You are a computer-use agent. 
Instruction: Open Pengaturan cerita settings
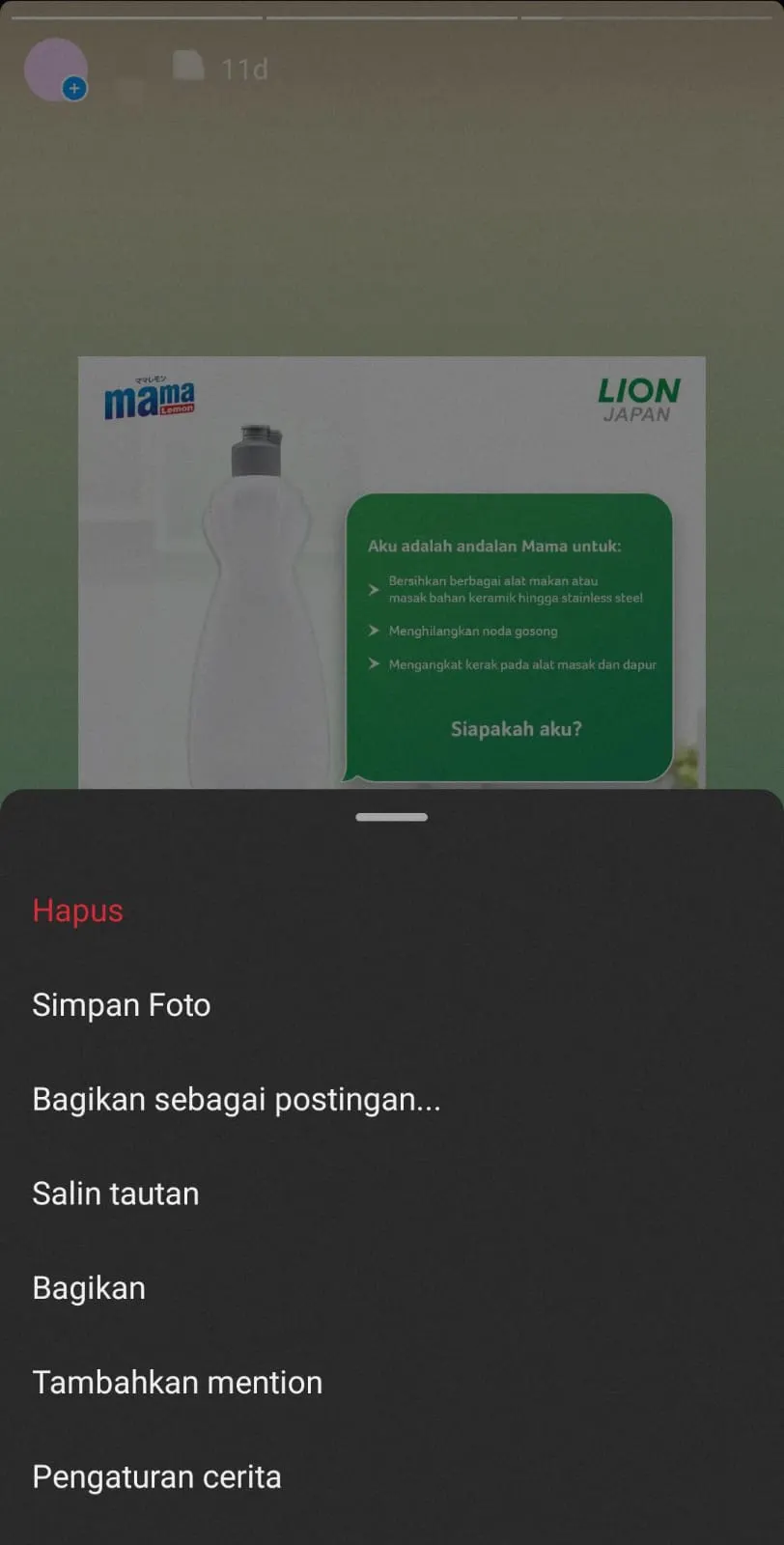coord(156,1477)
